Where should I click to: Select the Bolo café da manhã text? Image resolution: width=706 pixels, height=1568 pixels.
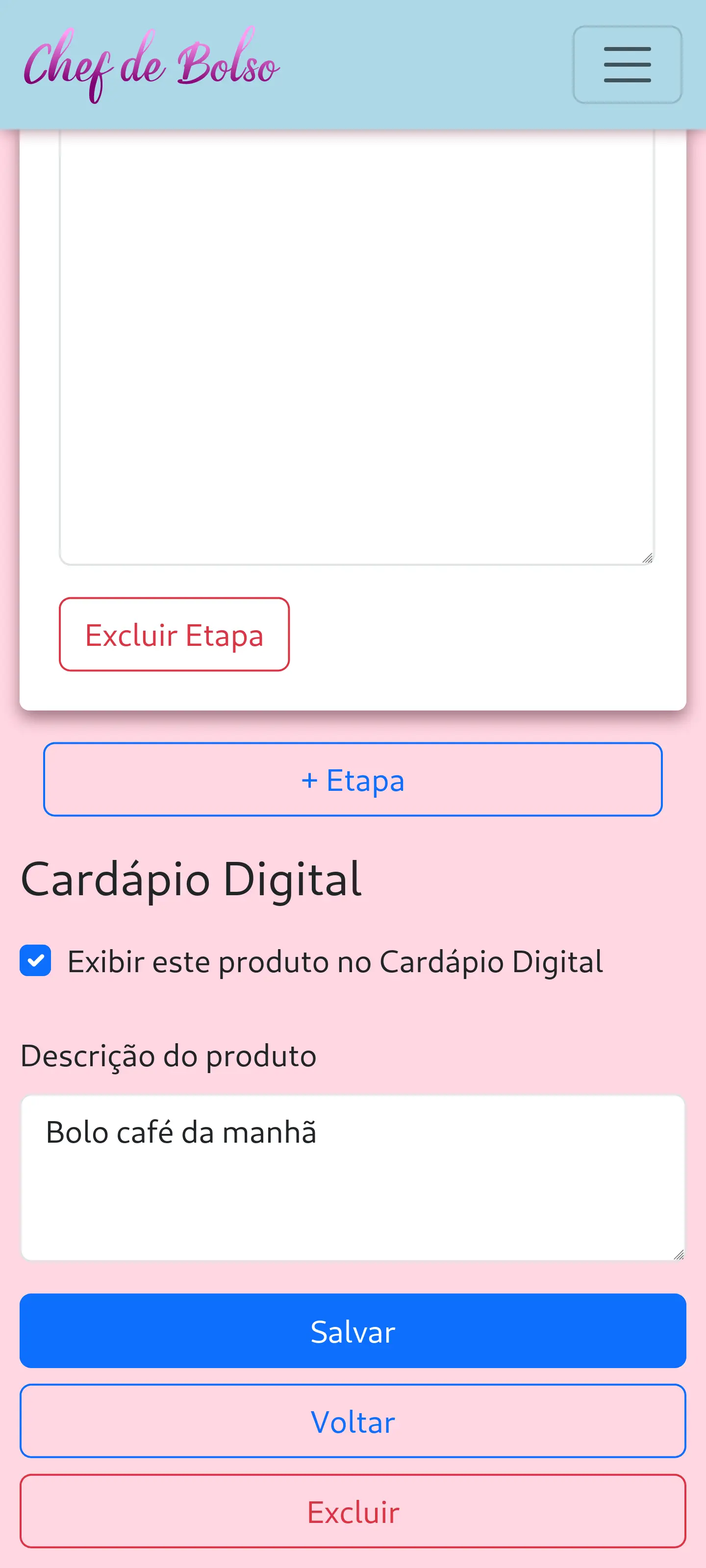181,1133
